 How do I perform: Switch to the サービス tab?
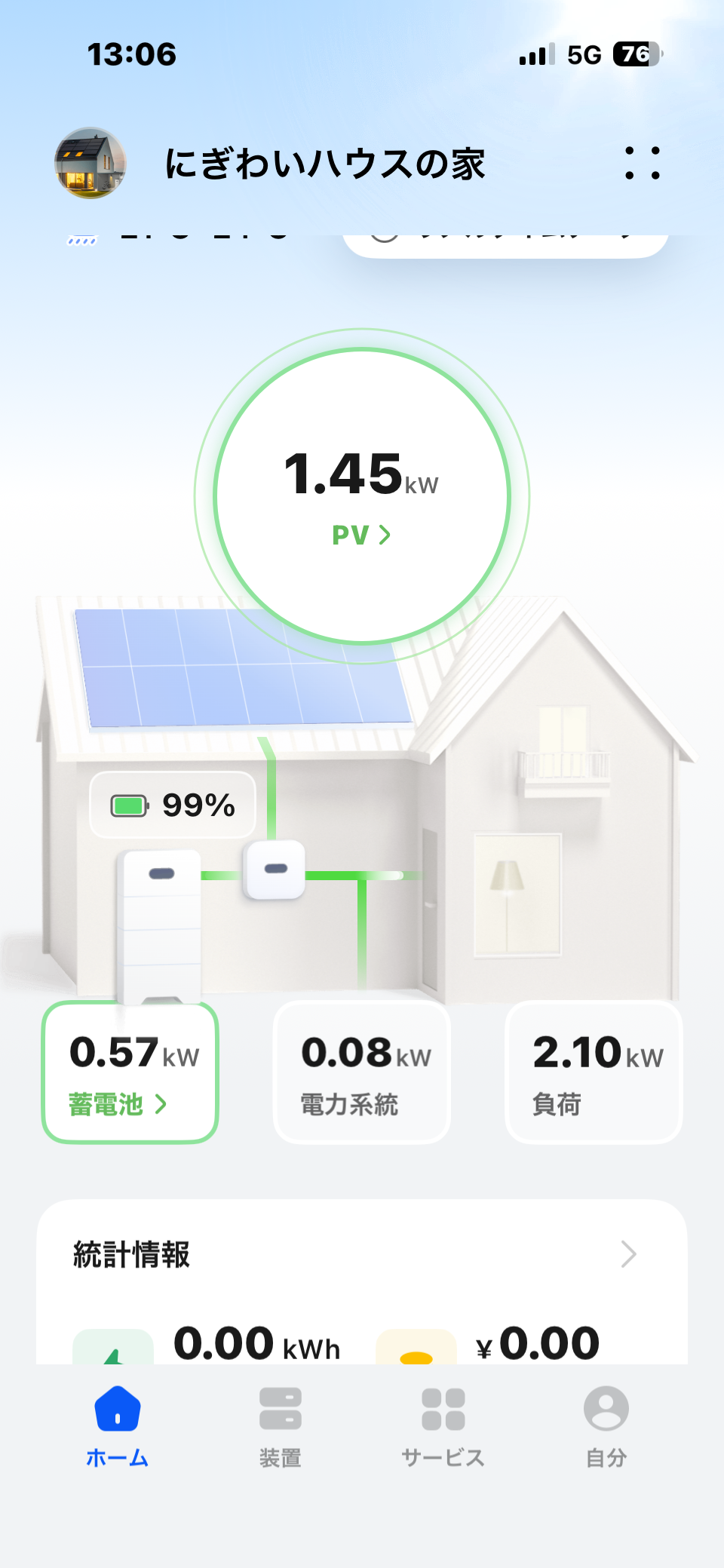click(x=443, y=1426)
